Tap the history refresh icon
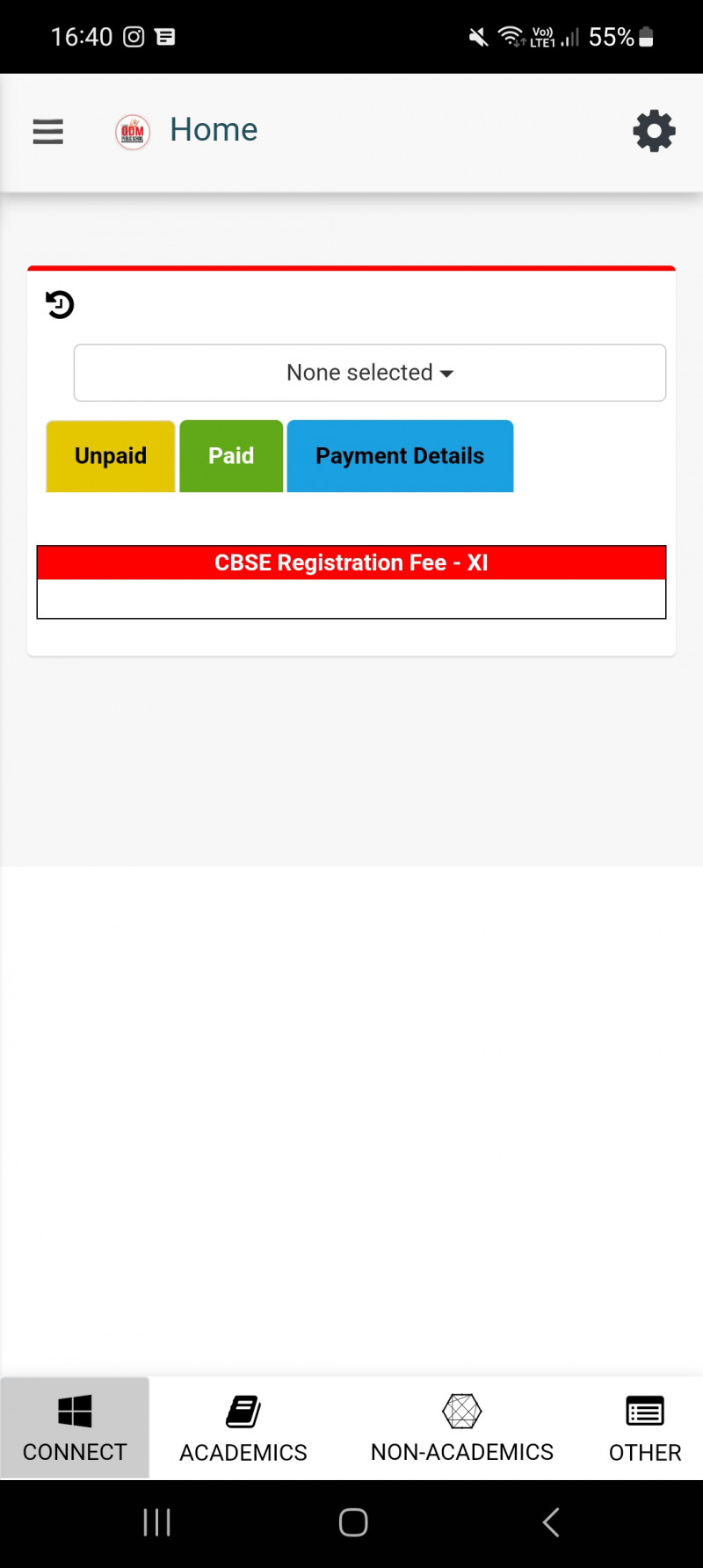The width and height of the screenshot is (703, 1568). click(60, 305)
